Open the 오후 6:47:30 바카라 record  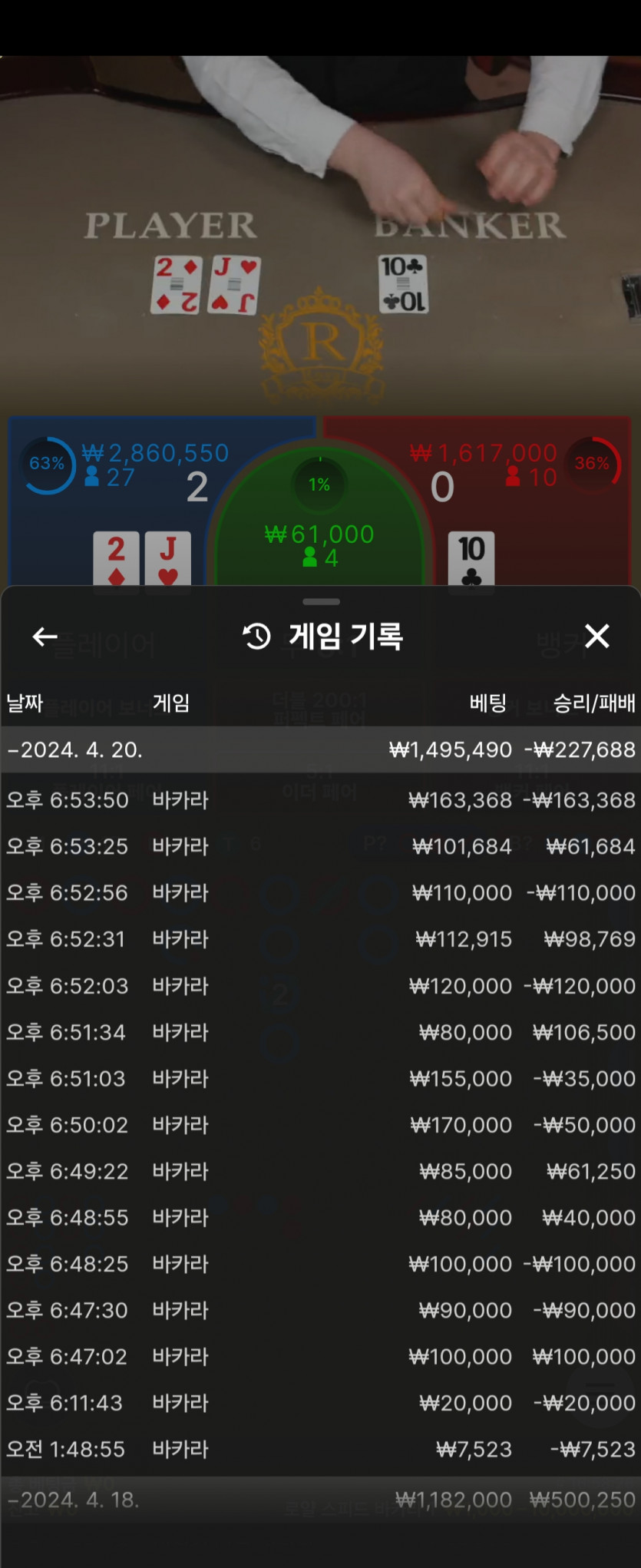(x=320, y=1310)
